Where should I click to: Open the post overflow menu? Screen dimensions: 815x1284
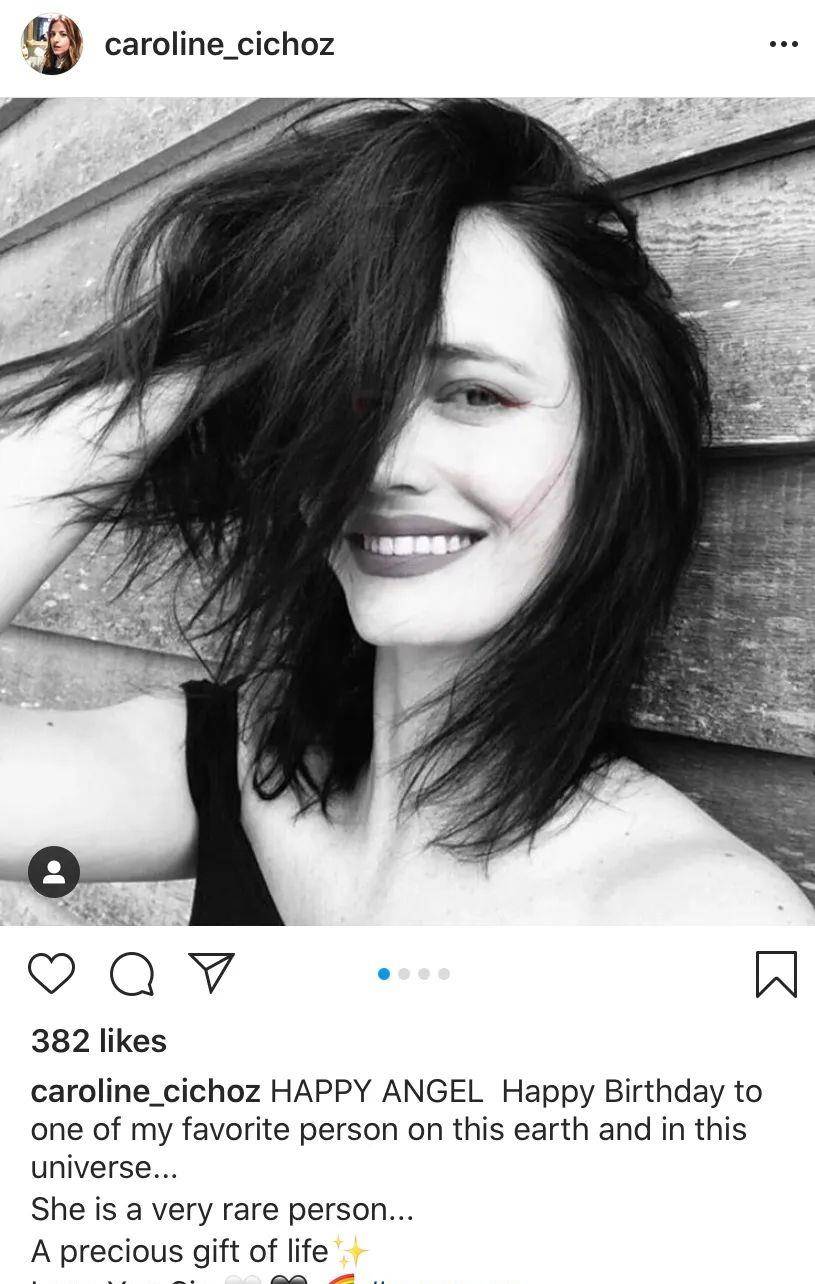783,44
